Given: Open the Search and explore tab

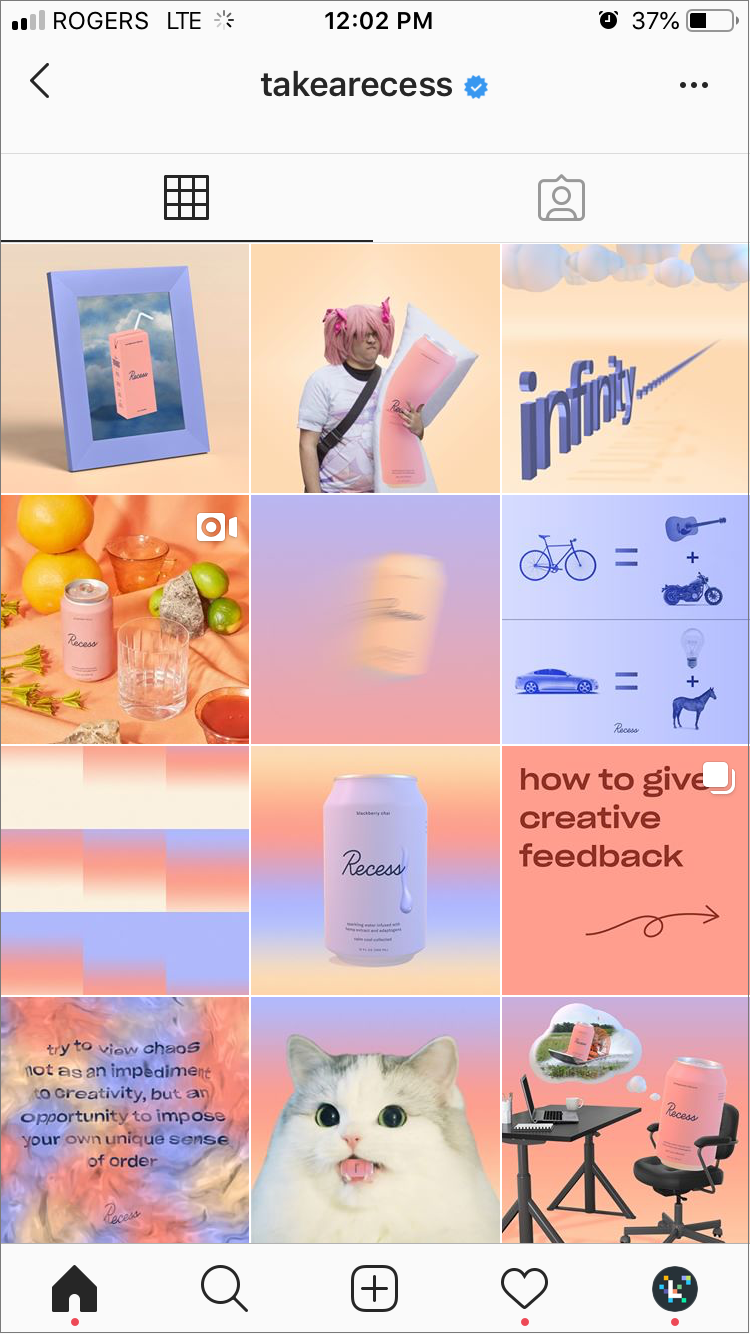Looking at the screenshot, I should (x=224, y=1288).
